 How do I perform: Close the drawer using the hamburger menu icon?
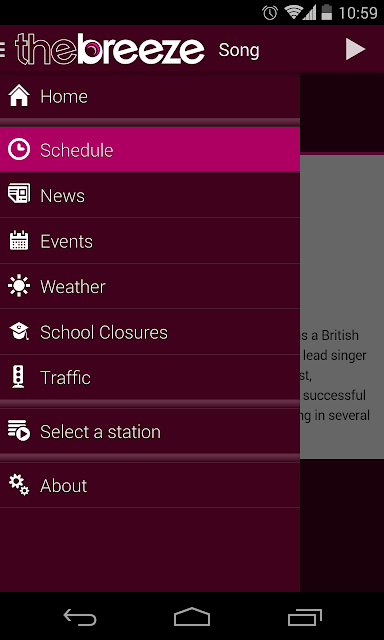pos(2,49)
